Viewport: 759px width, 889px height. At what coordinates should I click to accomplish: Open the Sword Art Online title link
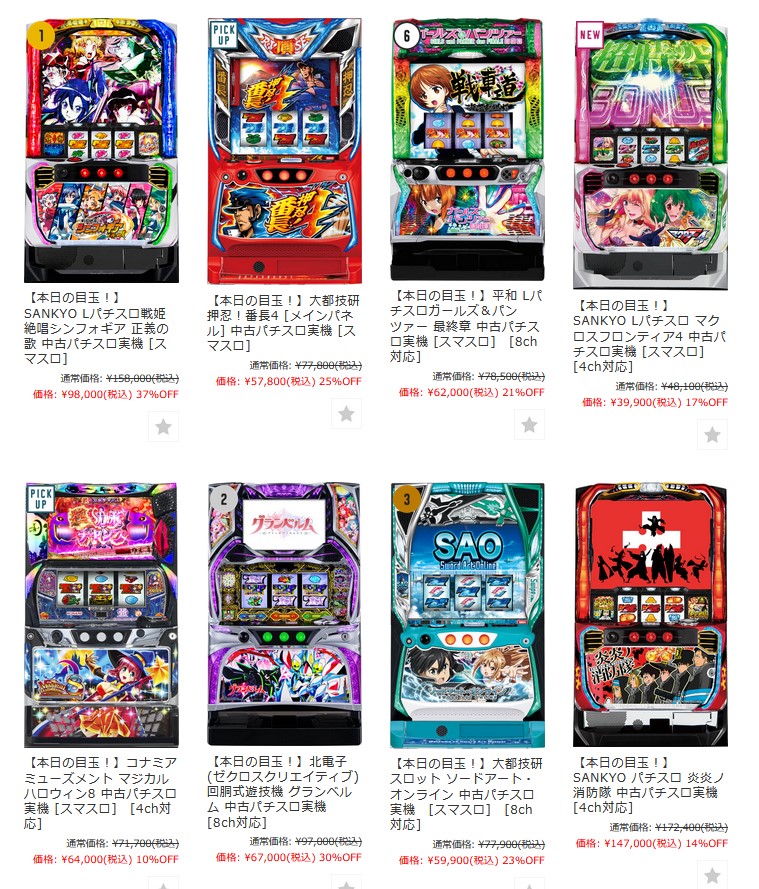465,792
